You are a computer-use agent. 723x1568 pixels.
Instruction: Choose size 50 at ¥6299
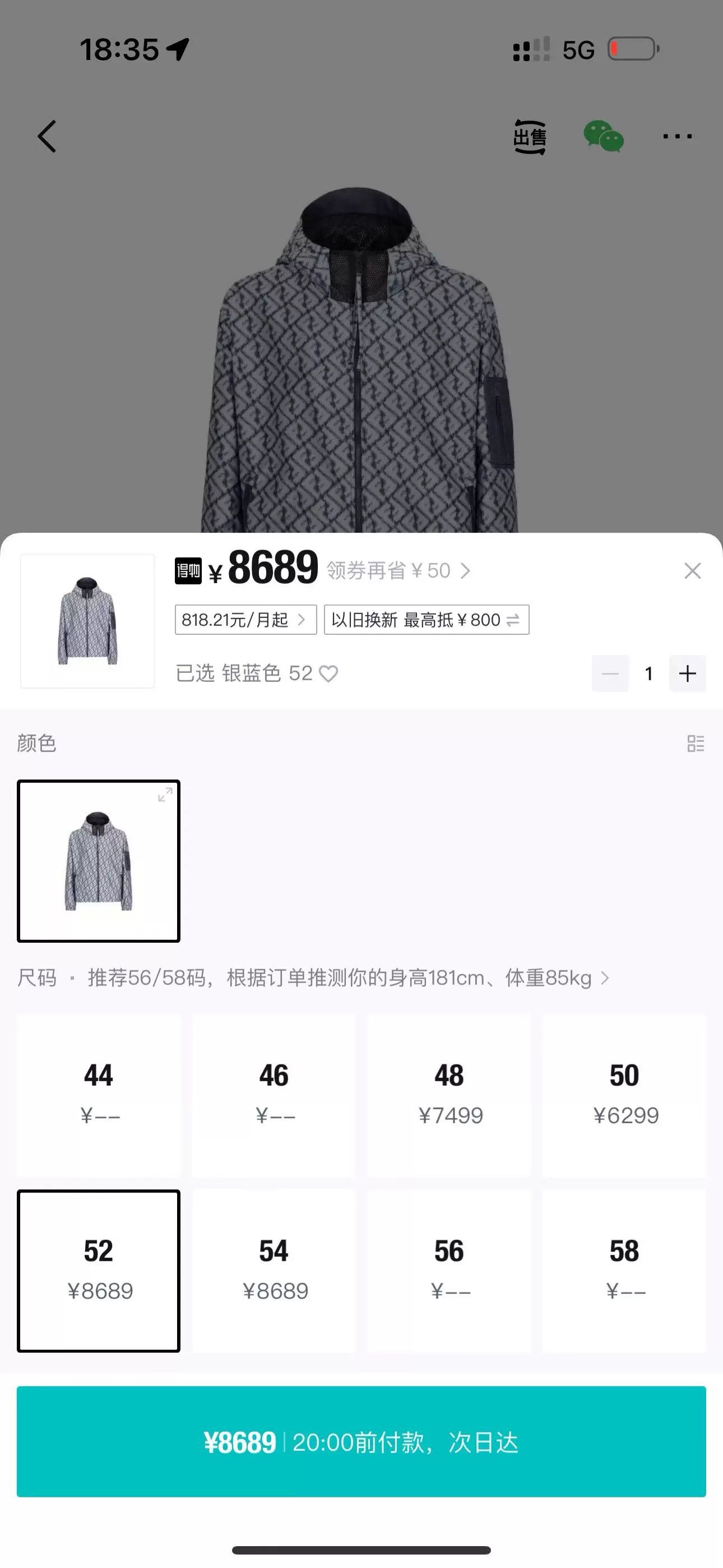point(624,1095)
